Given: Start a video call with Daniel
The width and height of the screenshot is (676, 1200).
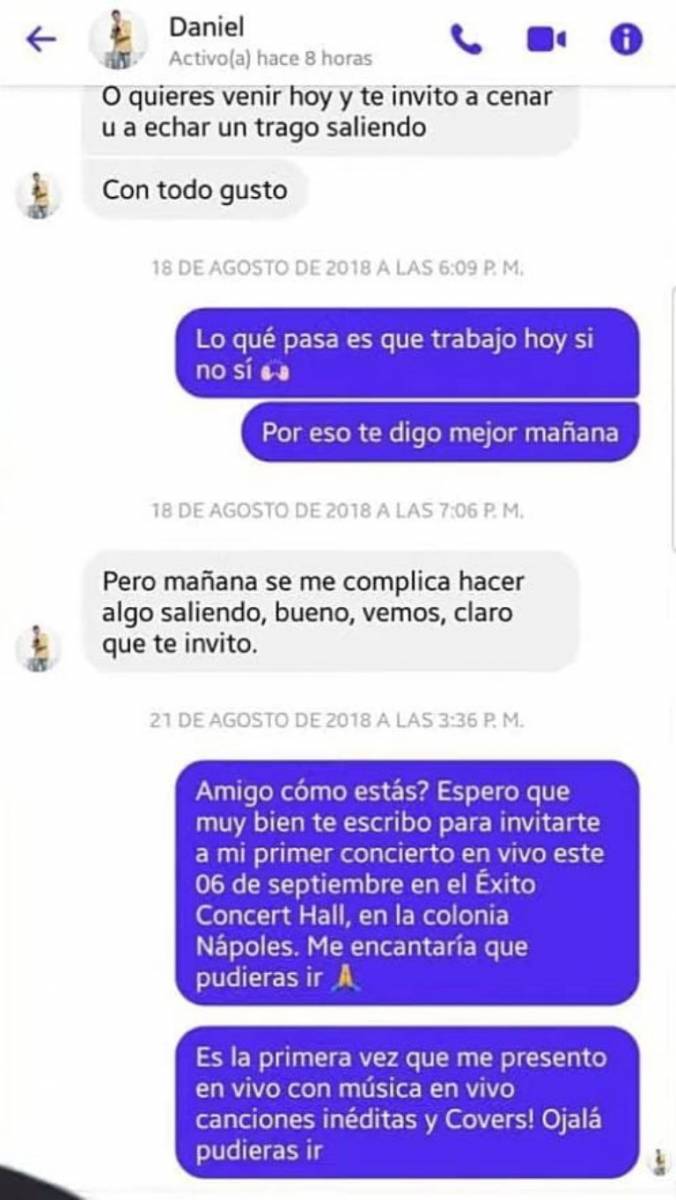Looking at the screenshot, I should click(546, 39).
